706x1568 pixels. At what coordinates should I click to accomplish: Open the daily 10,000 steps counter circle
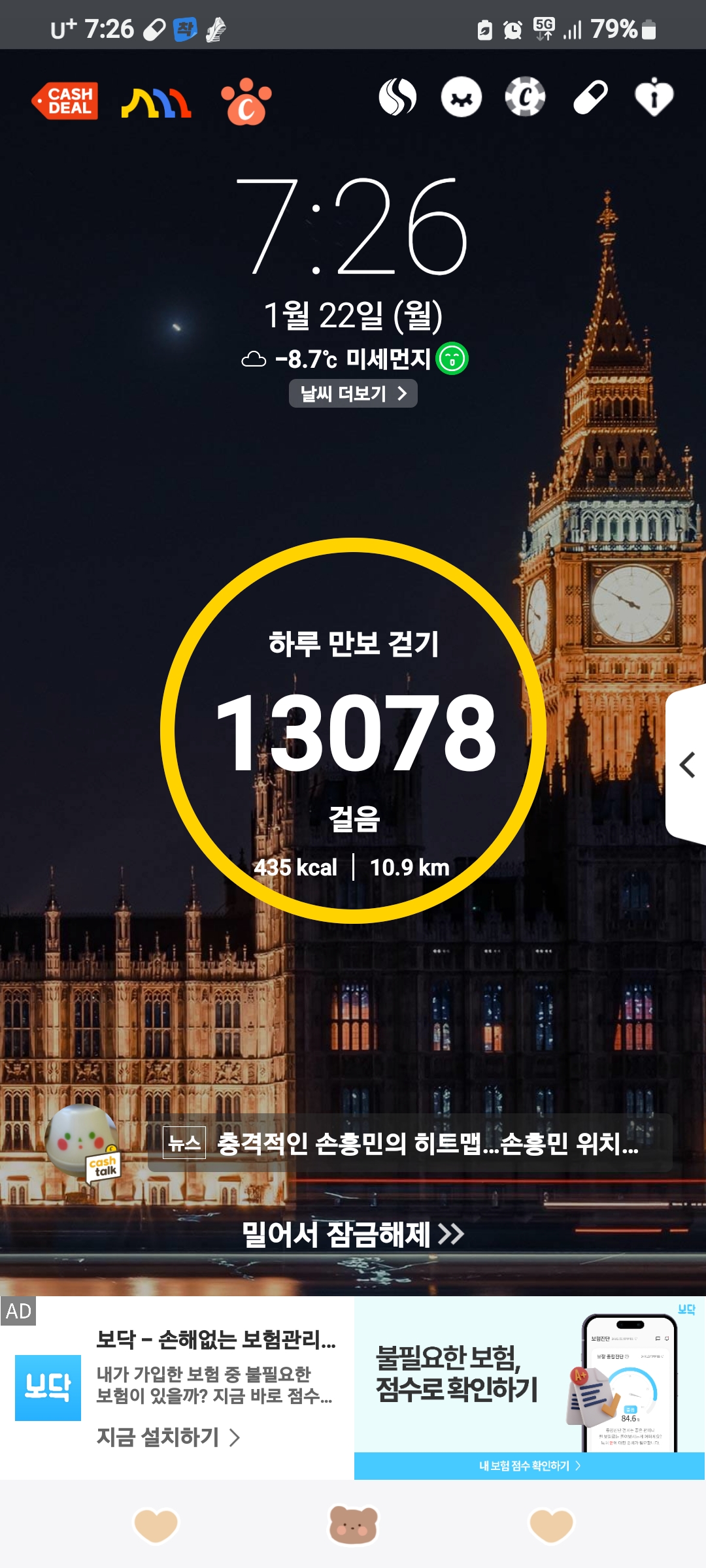[x=353, y=730]
